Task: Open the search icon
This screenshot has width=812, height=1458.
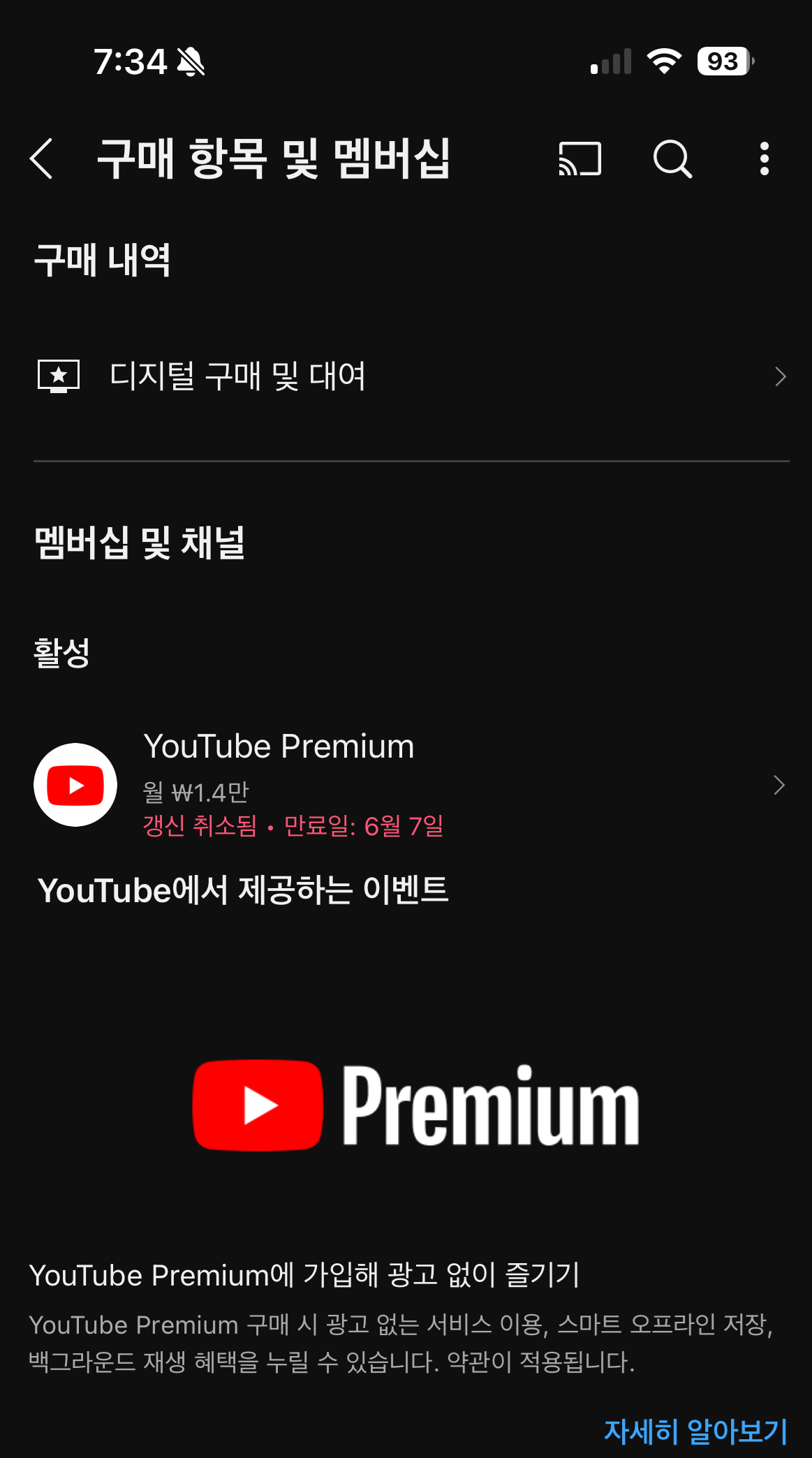Action: tap(672, 159)
